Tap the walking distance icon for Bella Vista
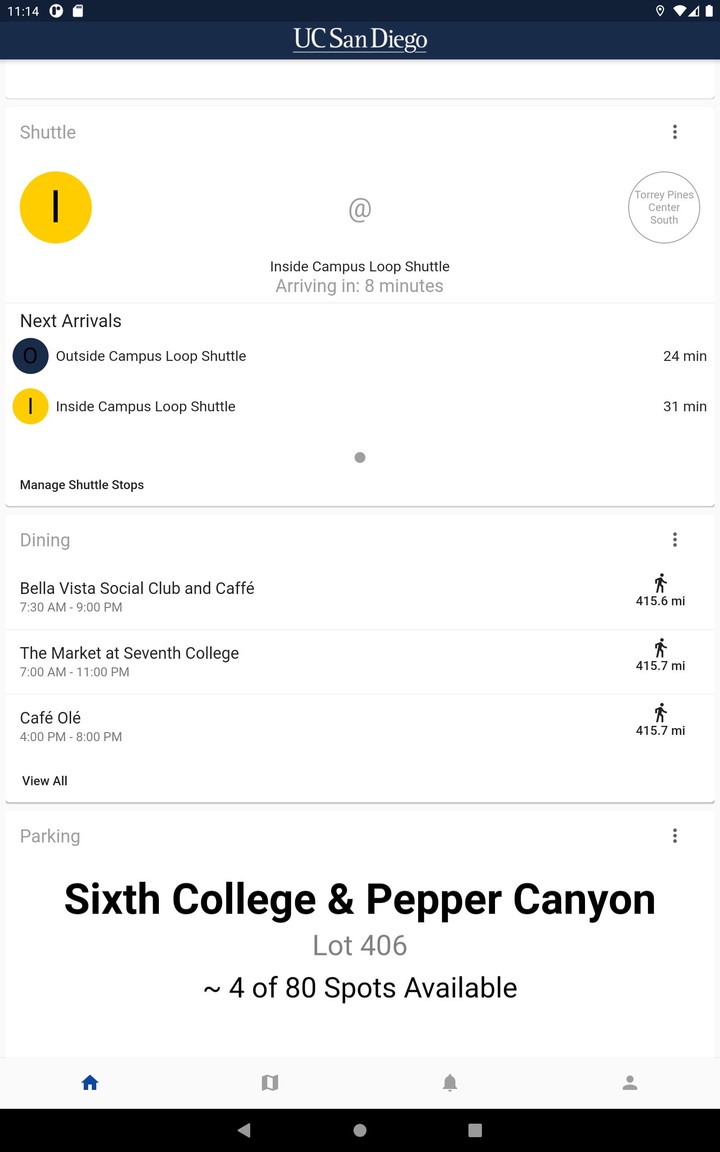 pyautogui.click(x=660, y=580)
